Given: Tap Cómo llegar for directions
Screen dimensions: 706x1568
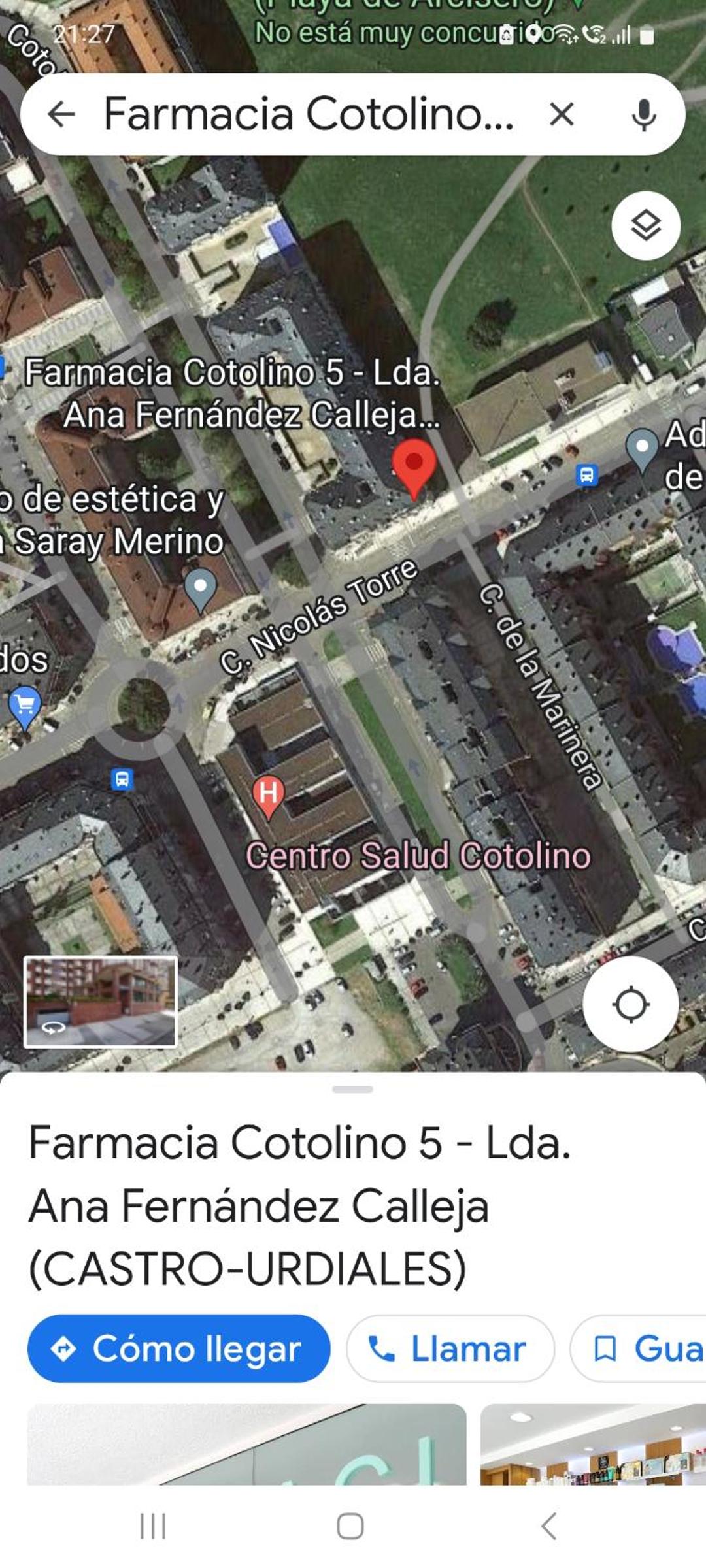Looking at the screenshot, I should coord(178,1348).
